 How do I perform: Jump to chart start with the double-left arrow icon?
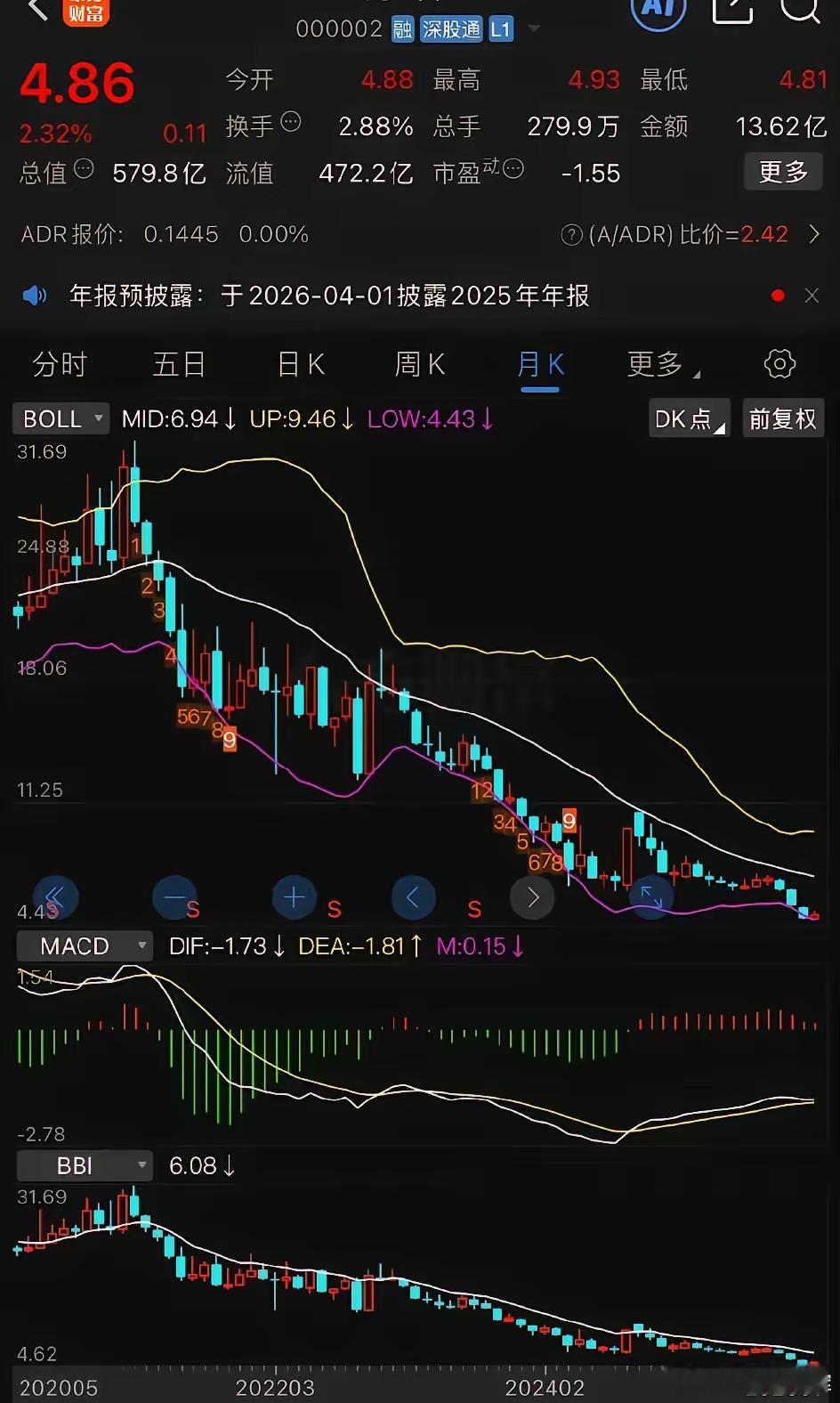pyautogui.click(x=56, y=897)
